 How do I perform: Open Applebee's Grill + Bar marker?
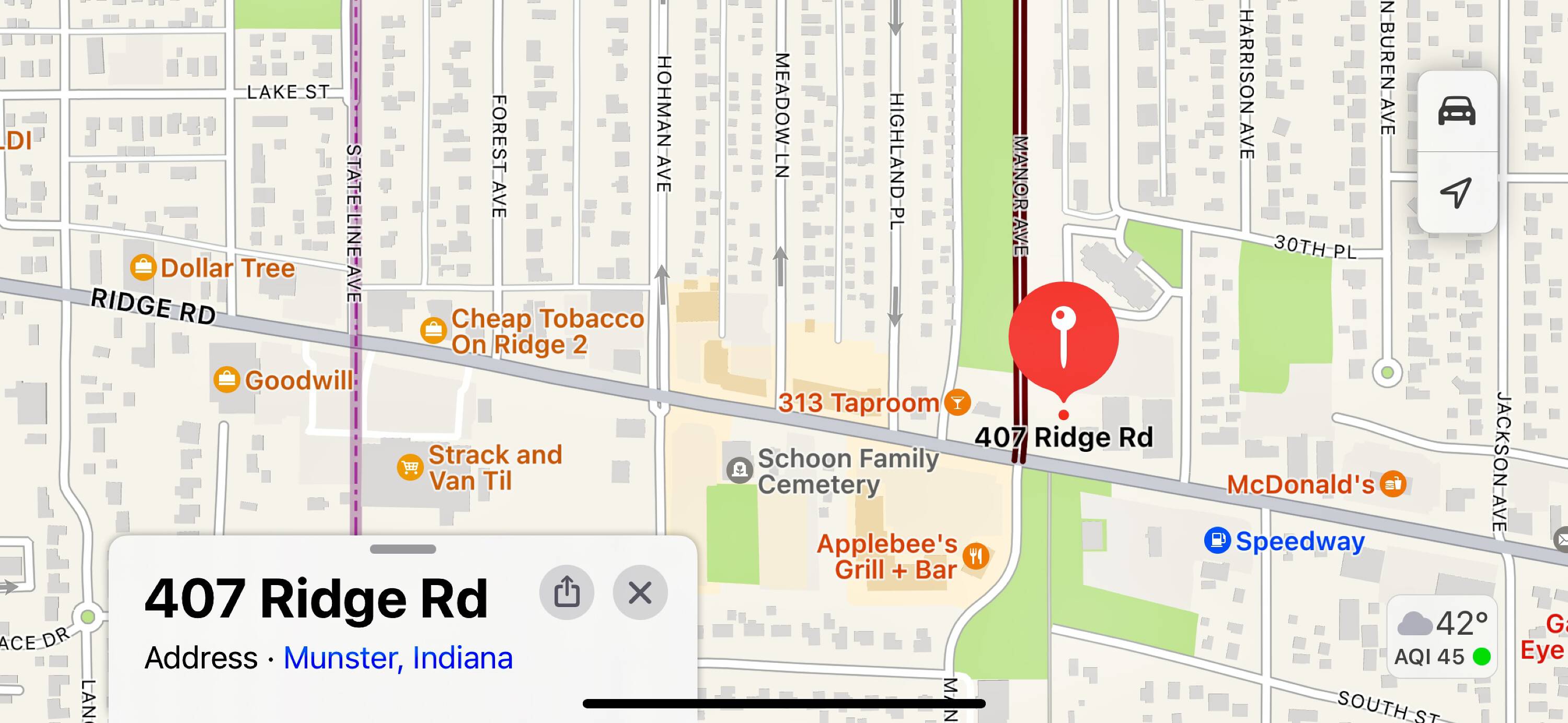click(975, 556)
